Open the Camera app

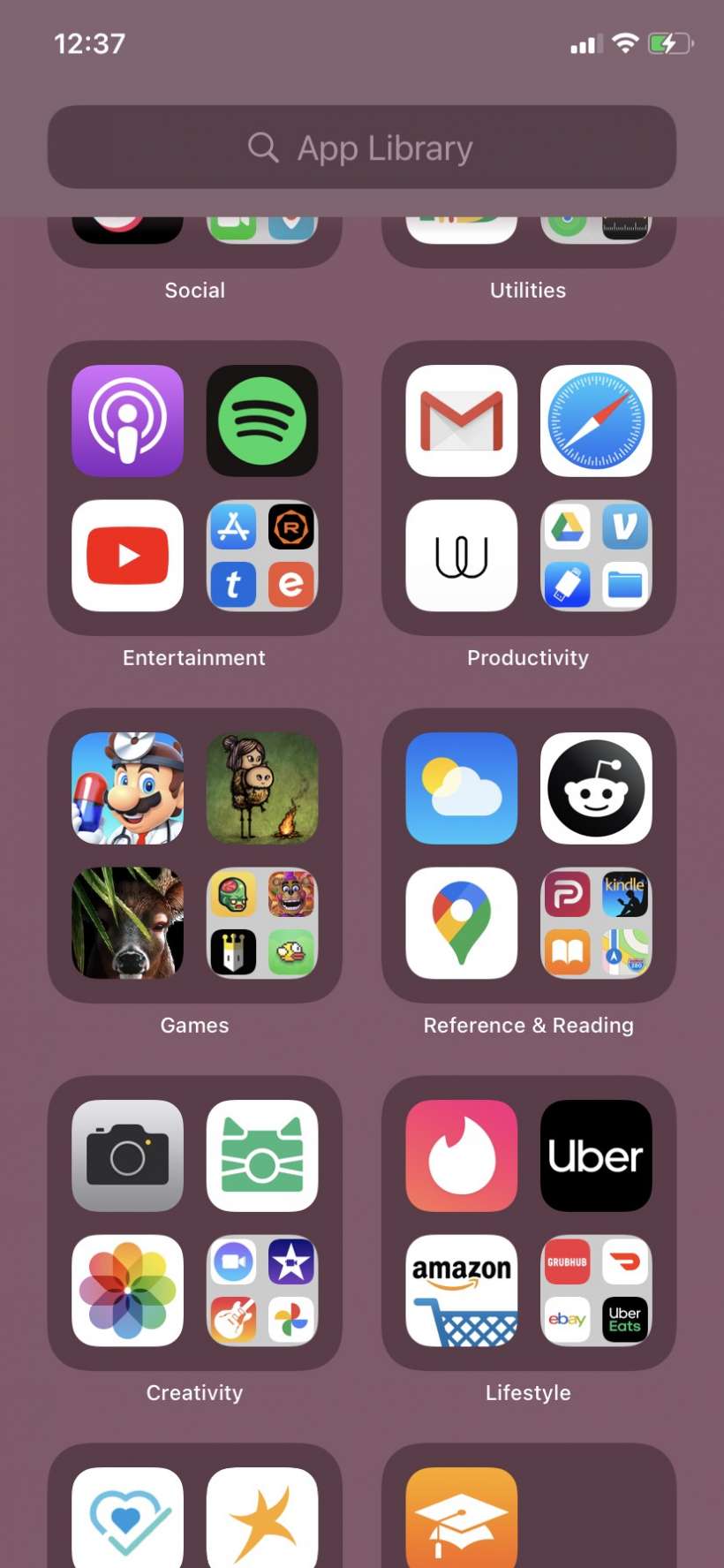click(x=127, y=1155)
